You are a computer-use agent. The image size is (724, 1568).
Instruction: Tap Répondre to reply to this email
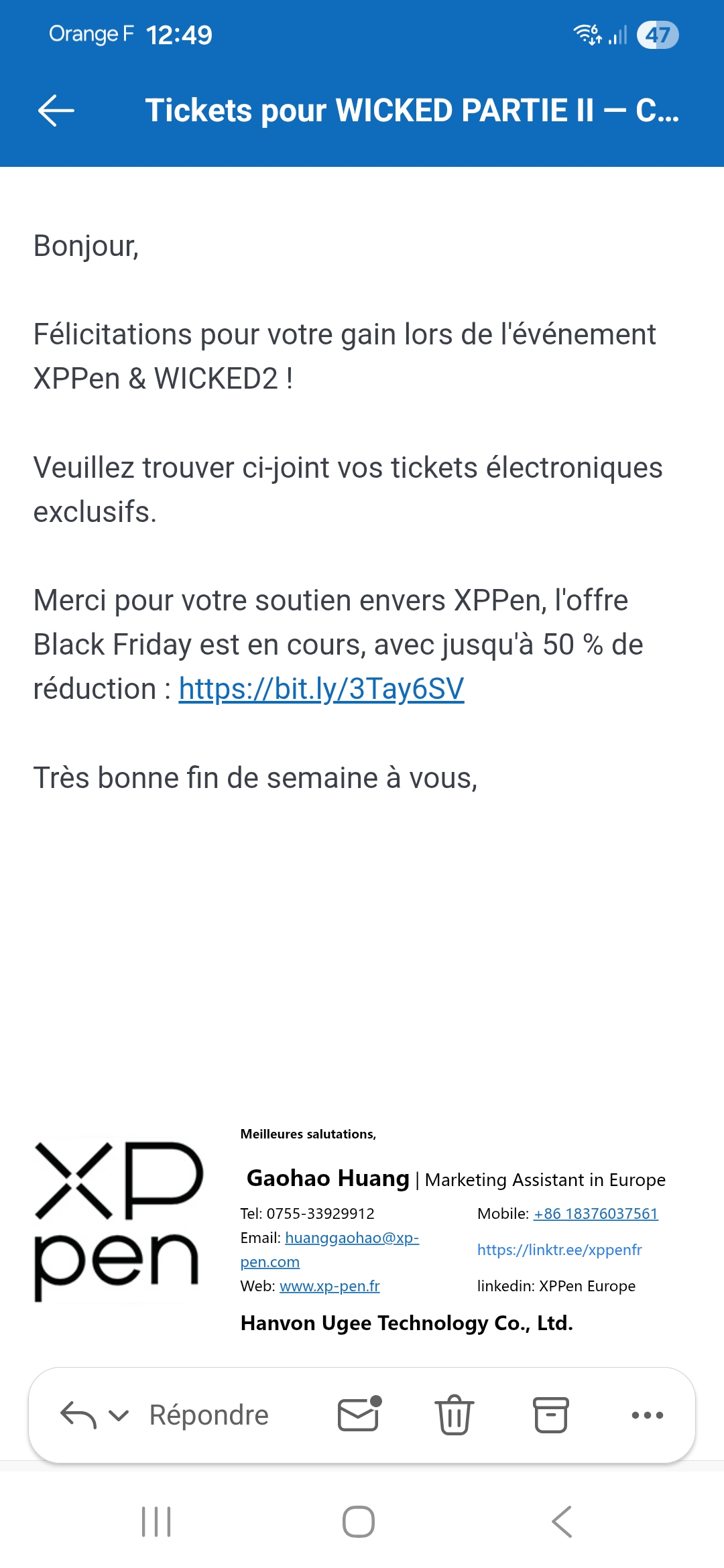[208, 1415]
